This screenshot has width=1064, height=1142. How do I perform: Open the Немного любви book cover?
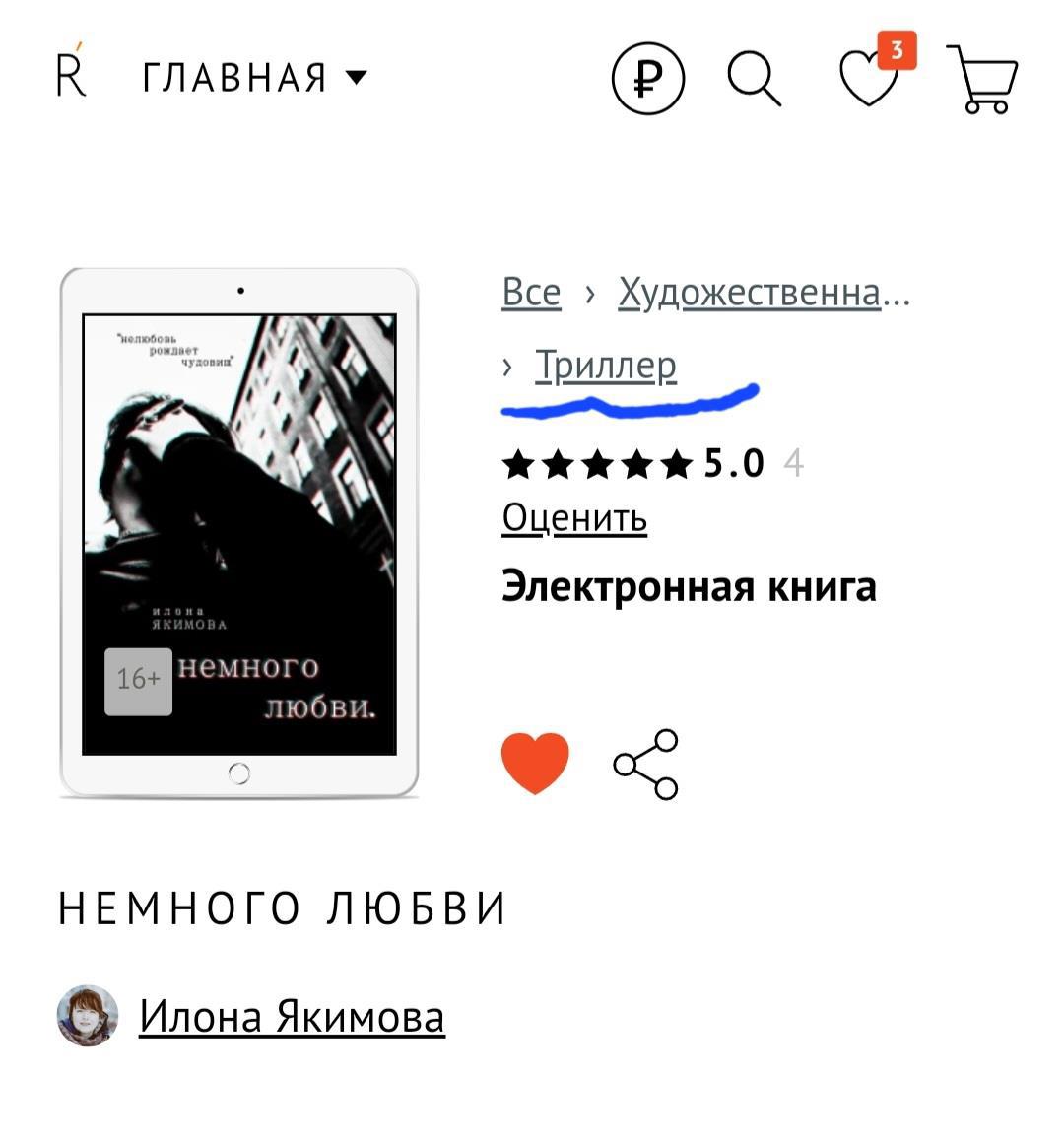point(239,533)
